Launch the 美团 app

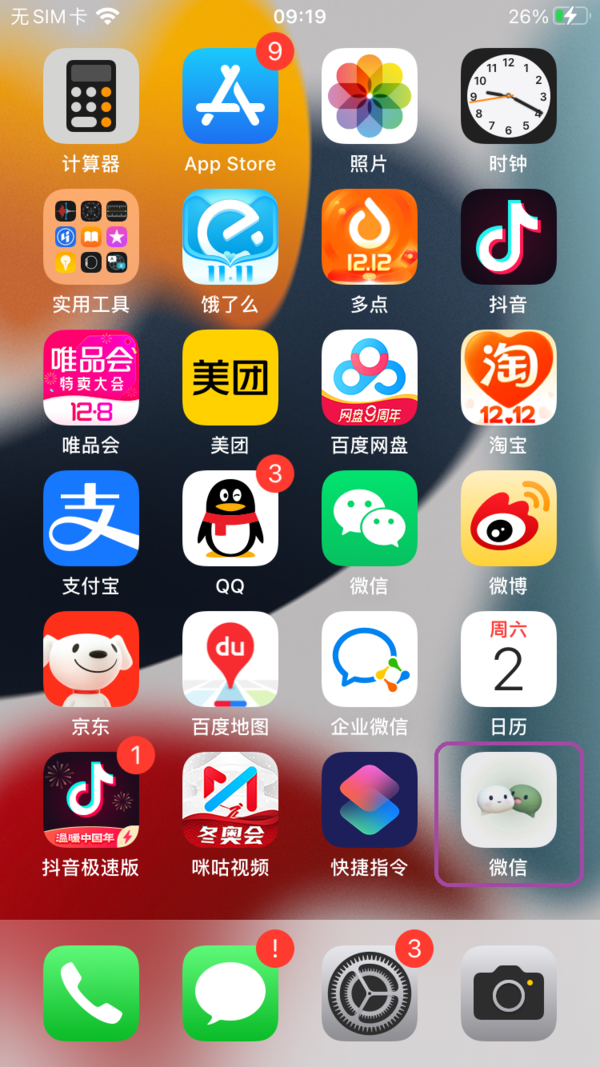pos(230,378)
